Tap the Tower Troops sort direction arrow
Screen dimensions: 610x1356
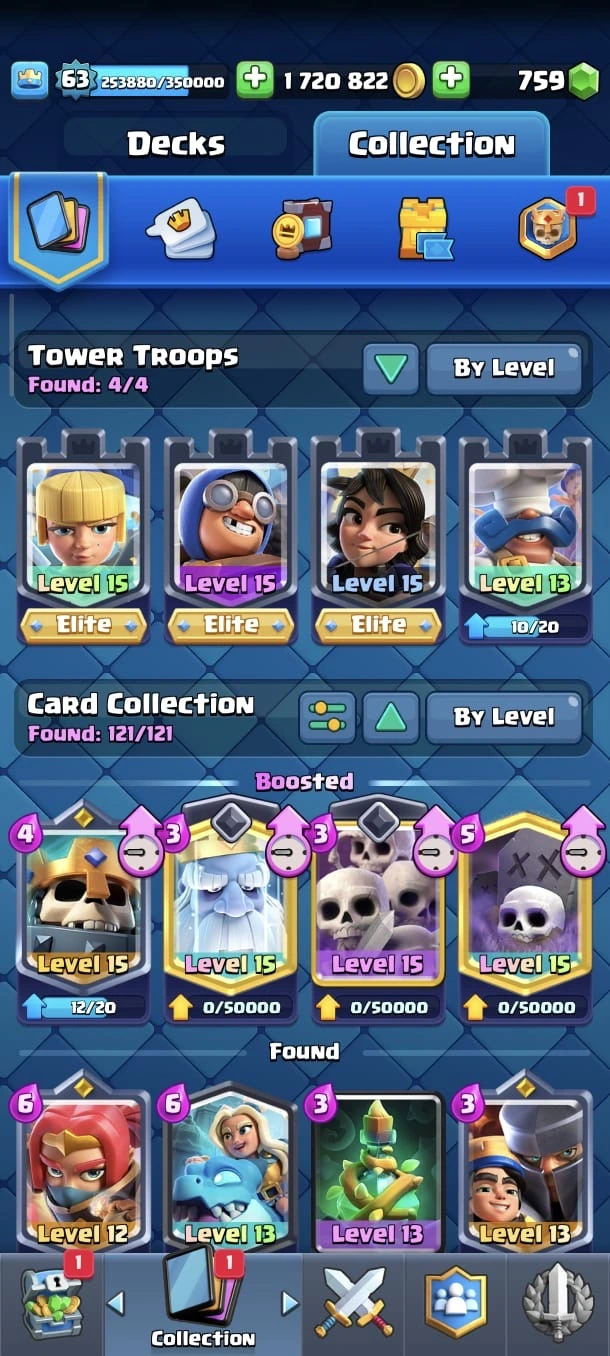390,369
